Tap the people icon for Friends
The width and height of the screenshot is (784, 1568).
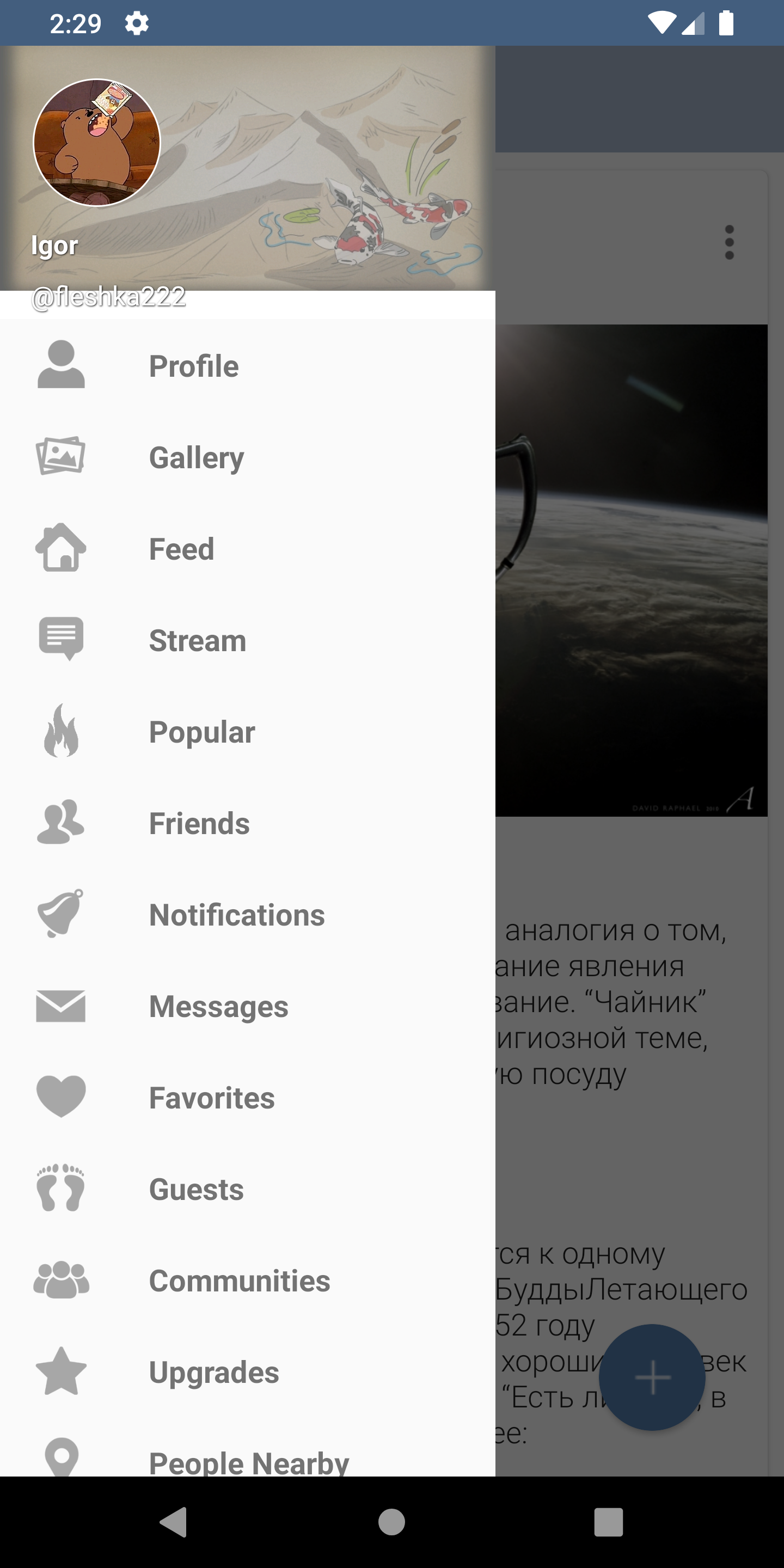[61, 823]
